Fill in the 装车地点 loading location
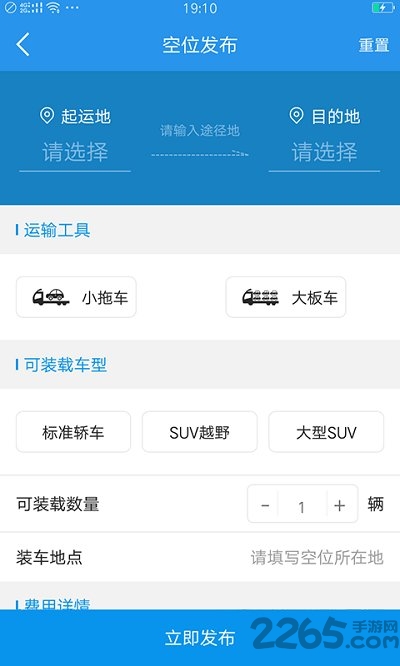The height and width of the screenshot is (666, 400). point(200,557)
